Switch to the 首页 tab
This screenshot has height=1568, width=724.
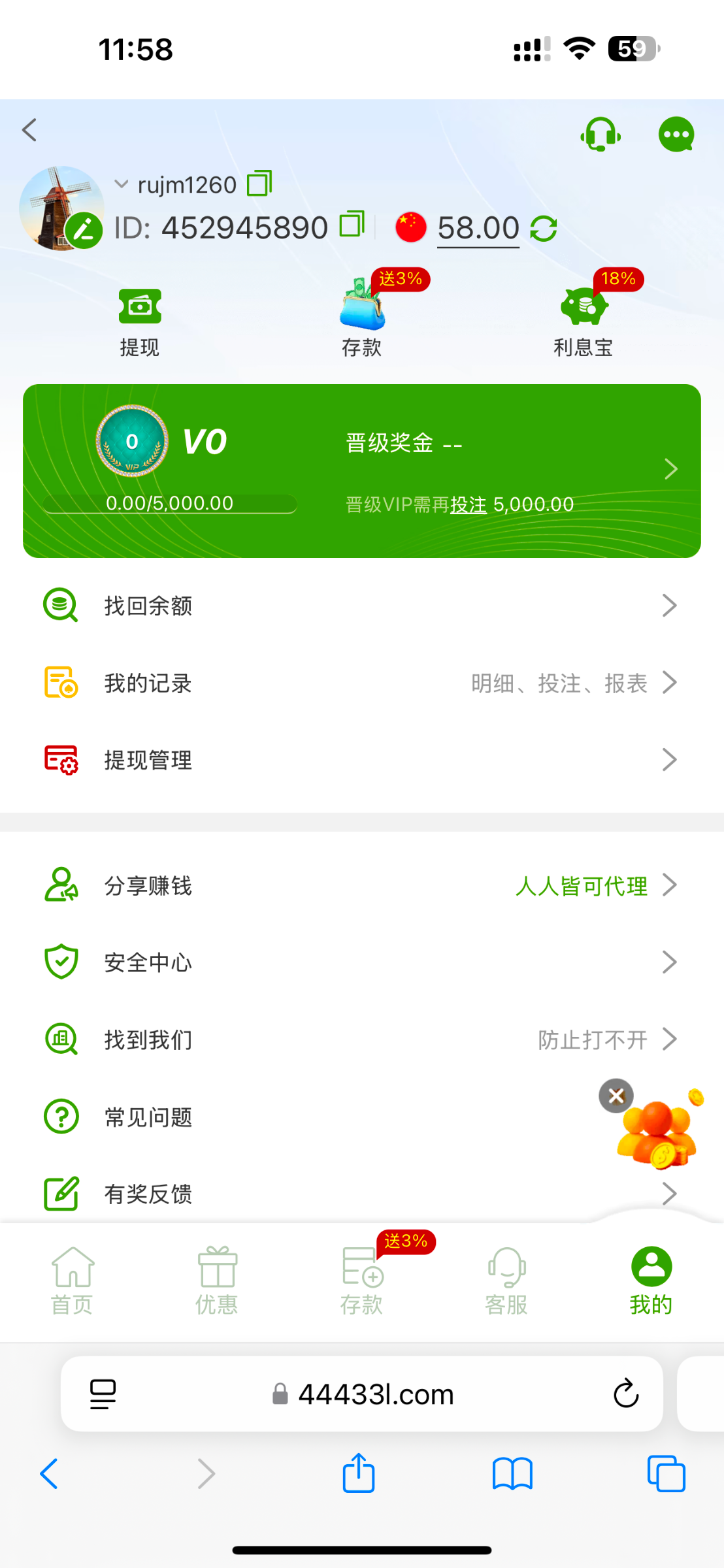click(x=73, y=1281)
